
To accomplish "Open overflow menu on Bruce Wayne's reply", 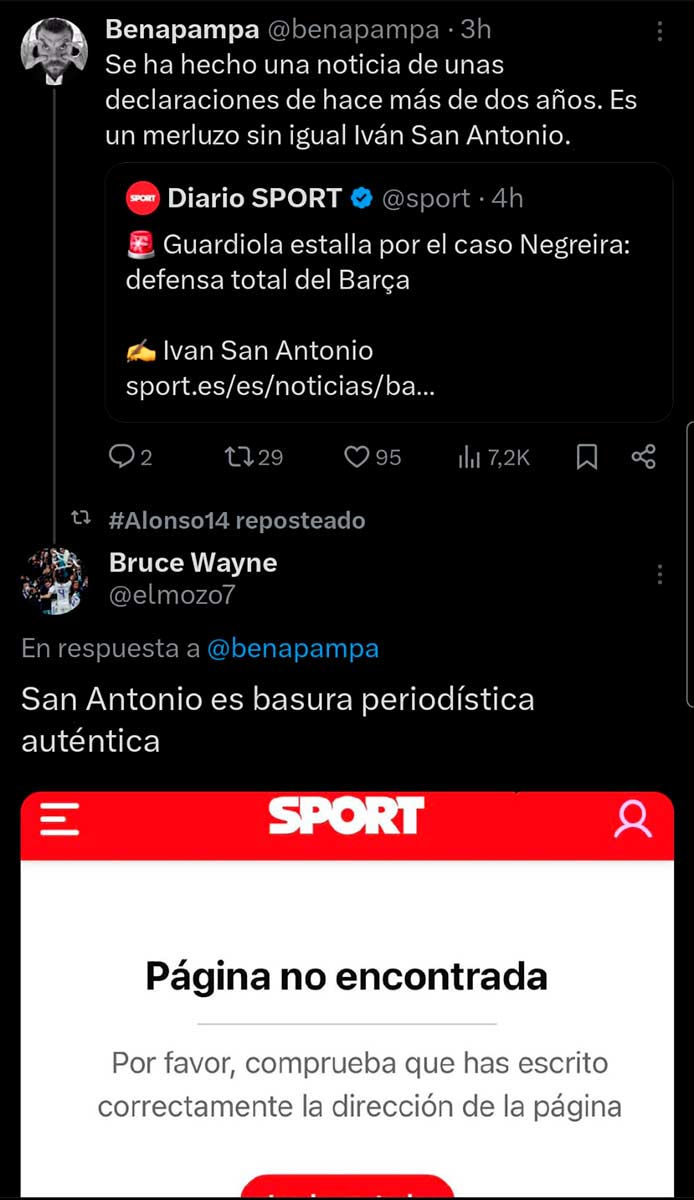I will pos(660,574).
